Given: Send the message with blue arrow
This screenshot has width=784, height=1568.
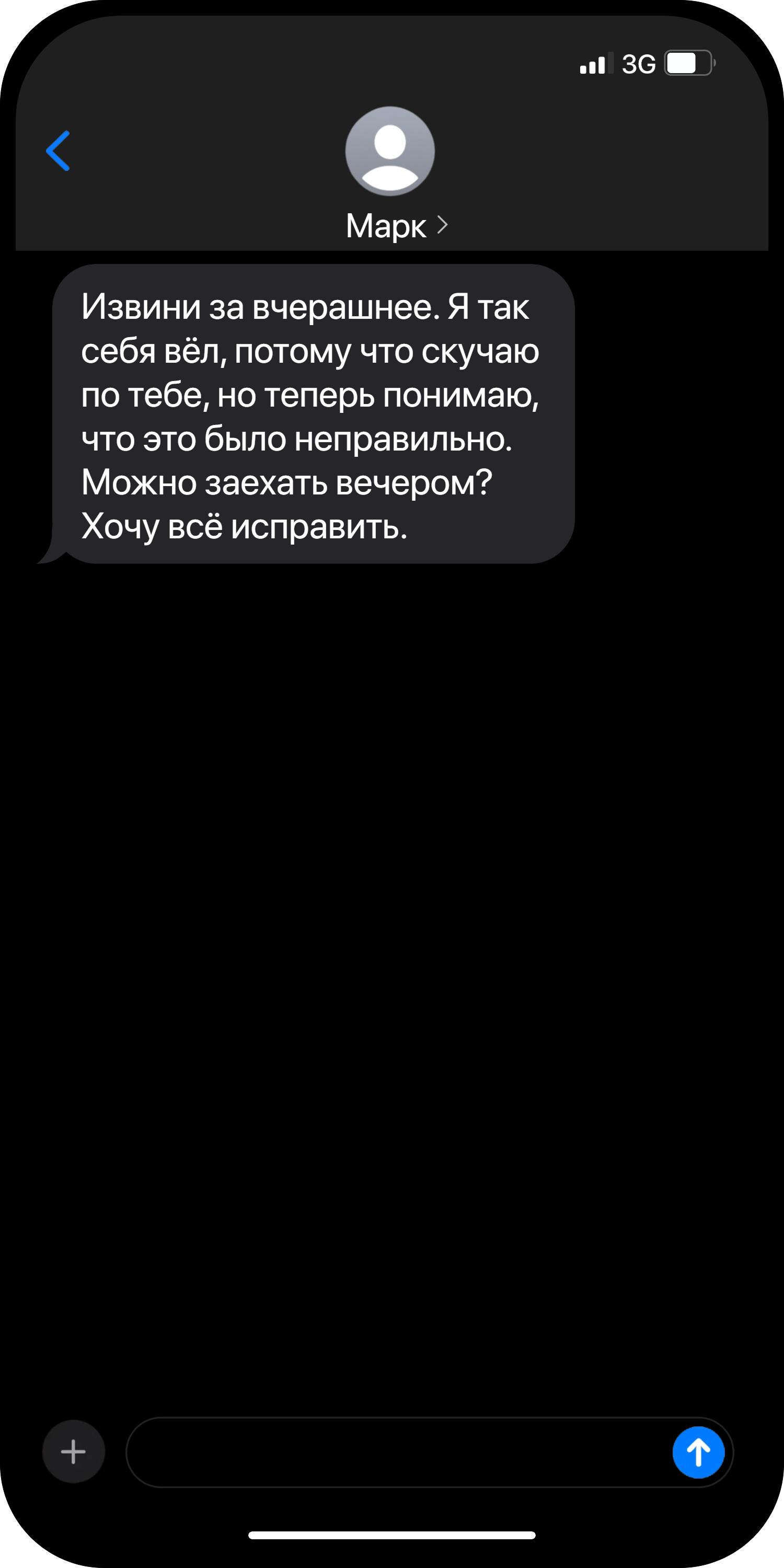Looking at the screenshot, I should tap(698, 1452).
